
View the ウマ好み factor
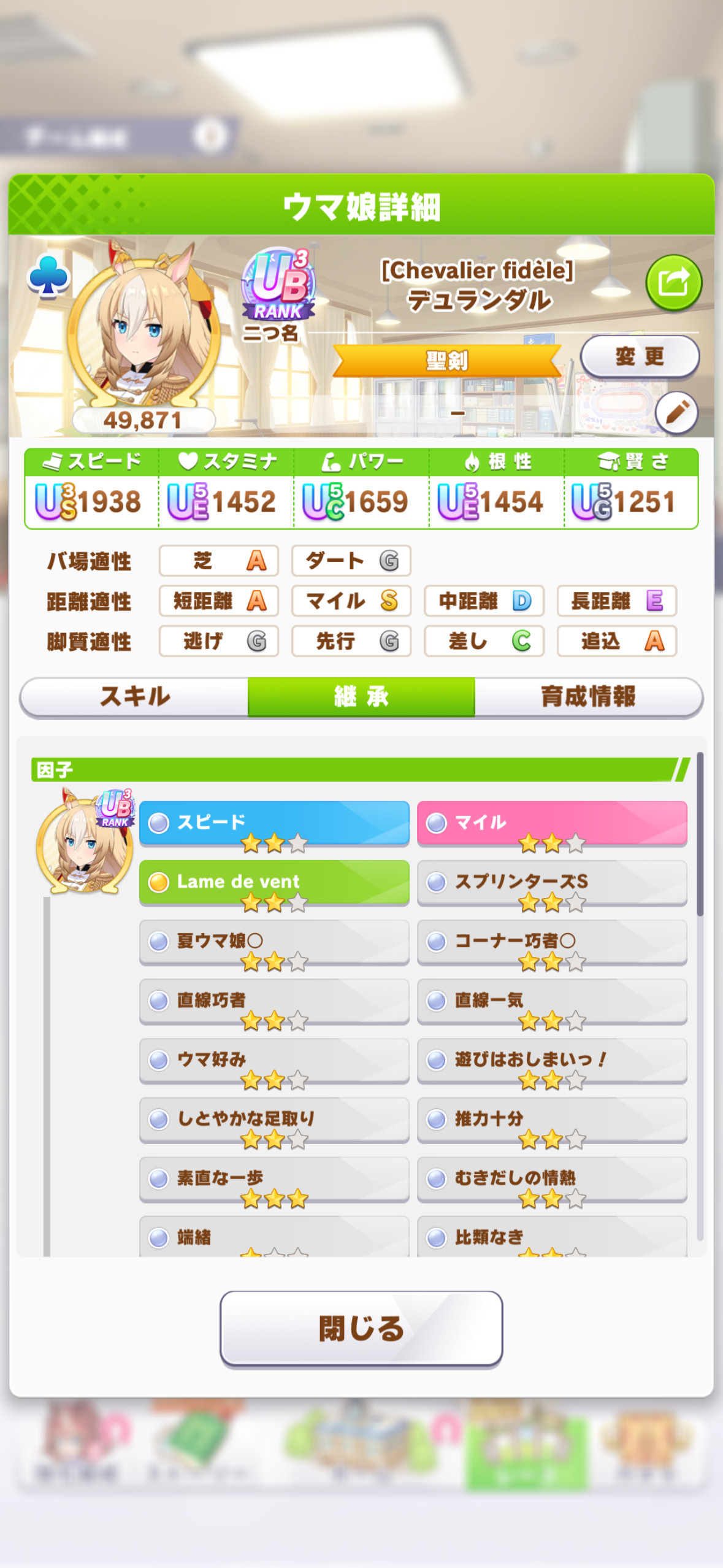(x=274, y=1060)
